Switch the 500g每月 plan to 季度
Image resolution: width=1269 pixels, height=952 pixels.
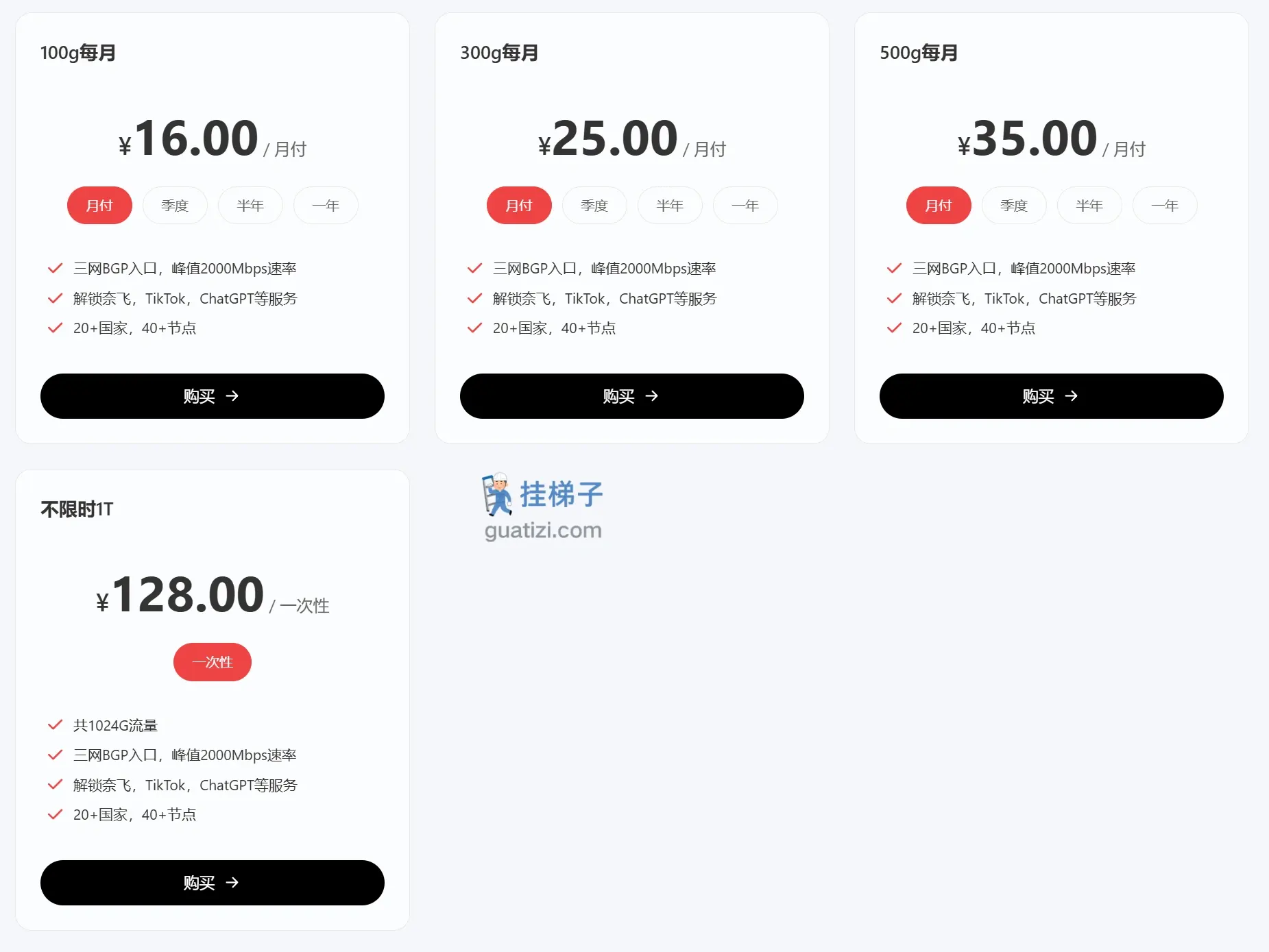coord(1014,206)
